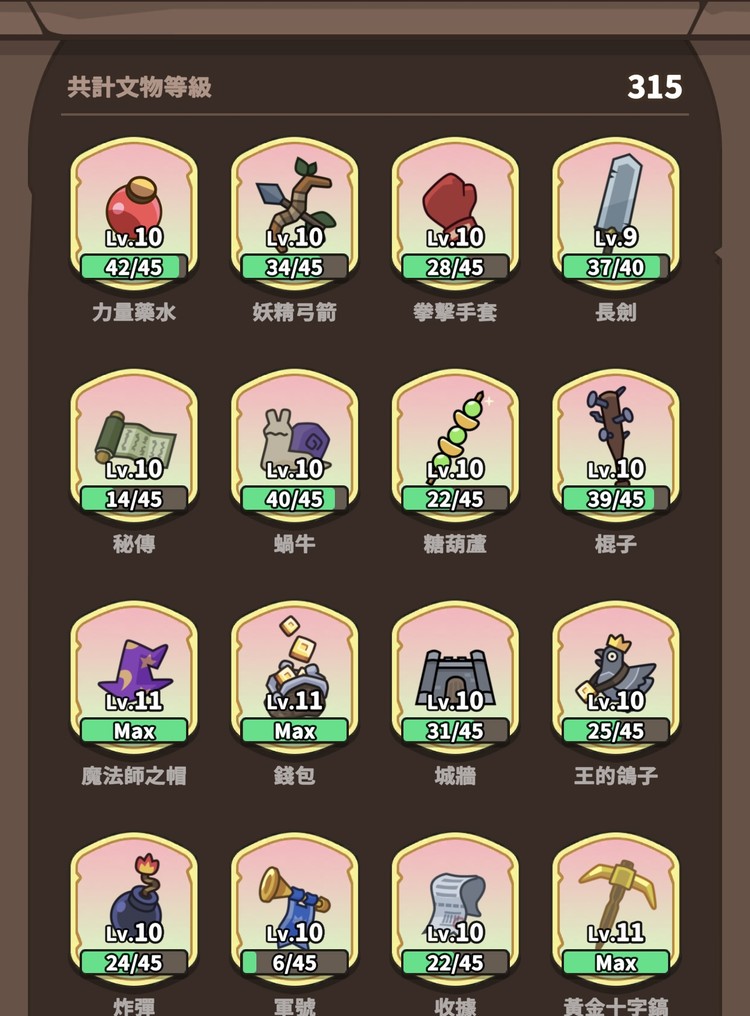Tap the 炸彈 relic card
750x1016 pixels.
pyautogui.click(x=134, y=908)
